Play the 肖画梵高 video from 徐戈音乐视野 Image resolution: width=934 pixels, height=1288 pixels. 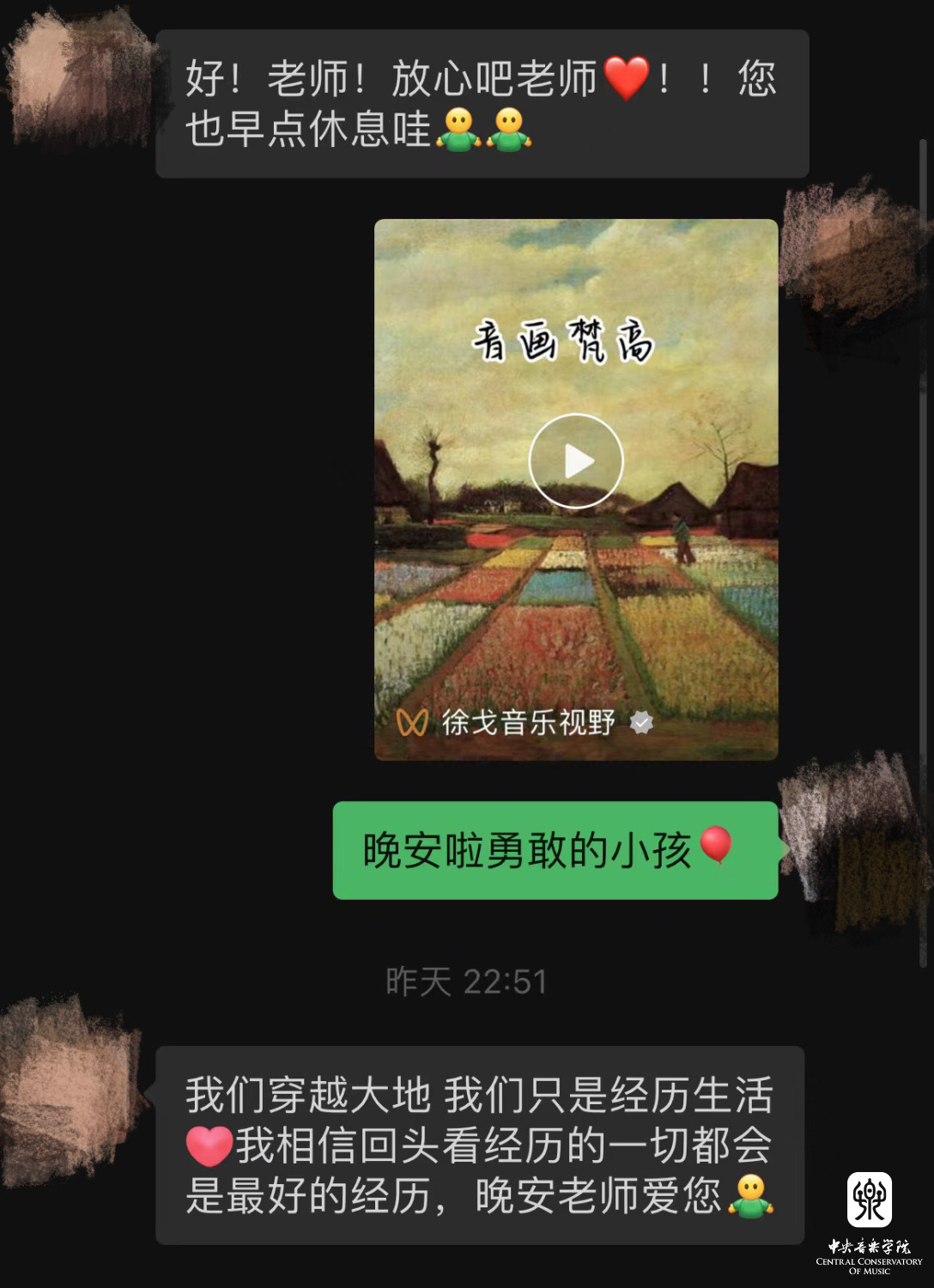576,461
